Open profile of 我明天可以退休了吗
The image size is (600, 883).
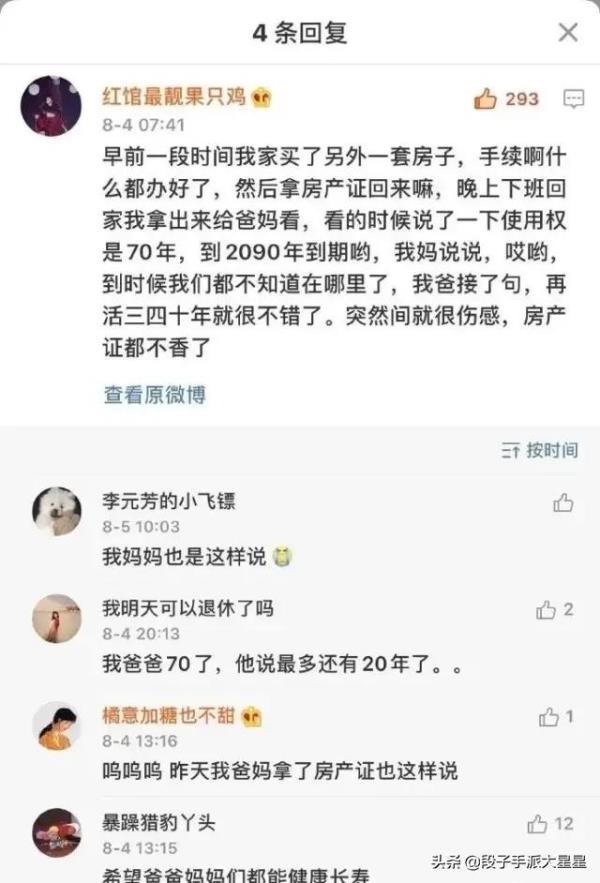click(56, 618)
